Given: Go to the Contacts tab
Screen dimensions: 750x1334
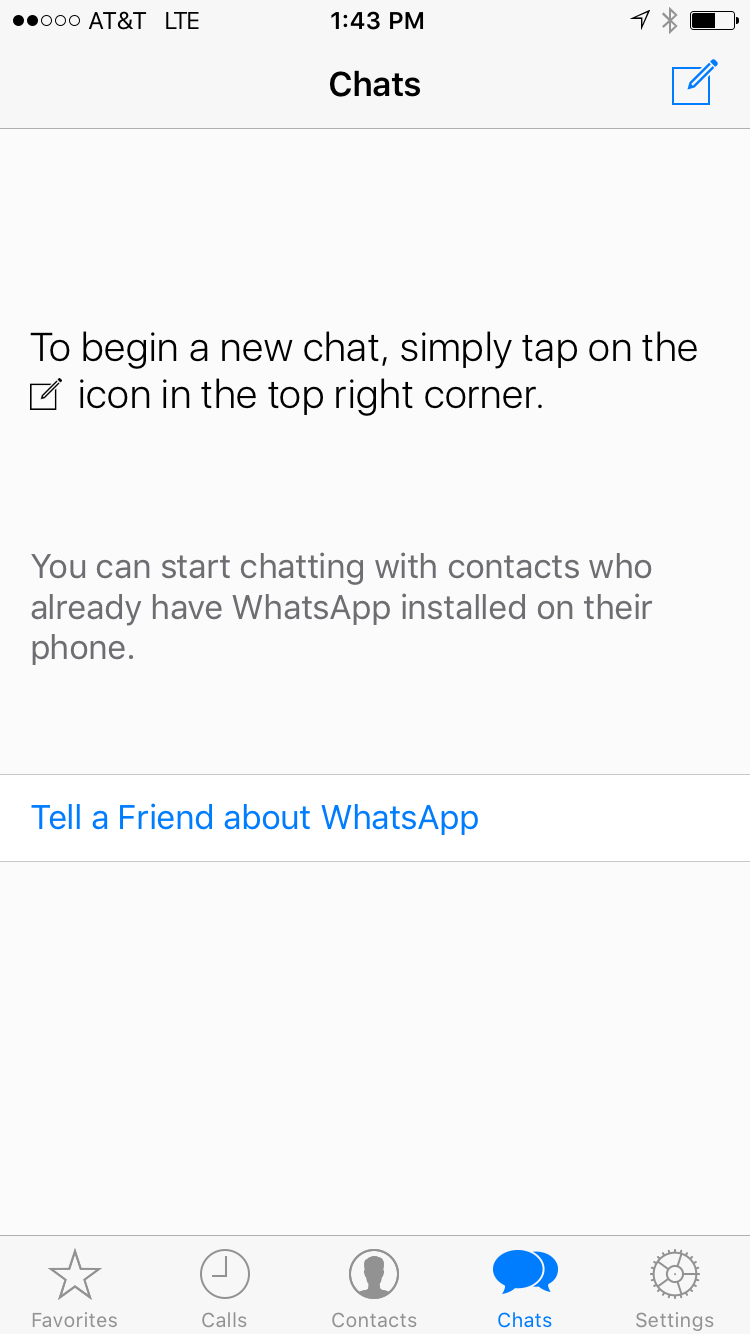Looking at the screenshot, I should 374,1288.
